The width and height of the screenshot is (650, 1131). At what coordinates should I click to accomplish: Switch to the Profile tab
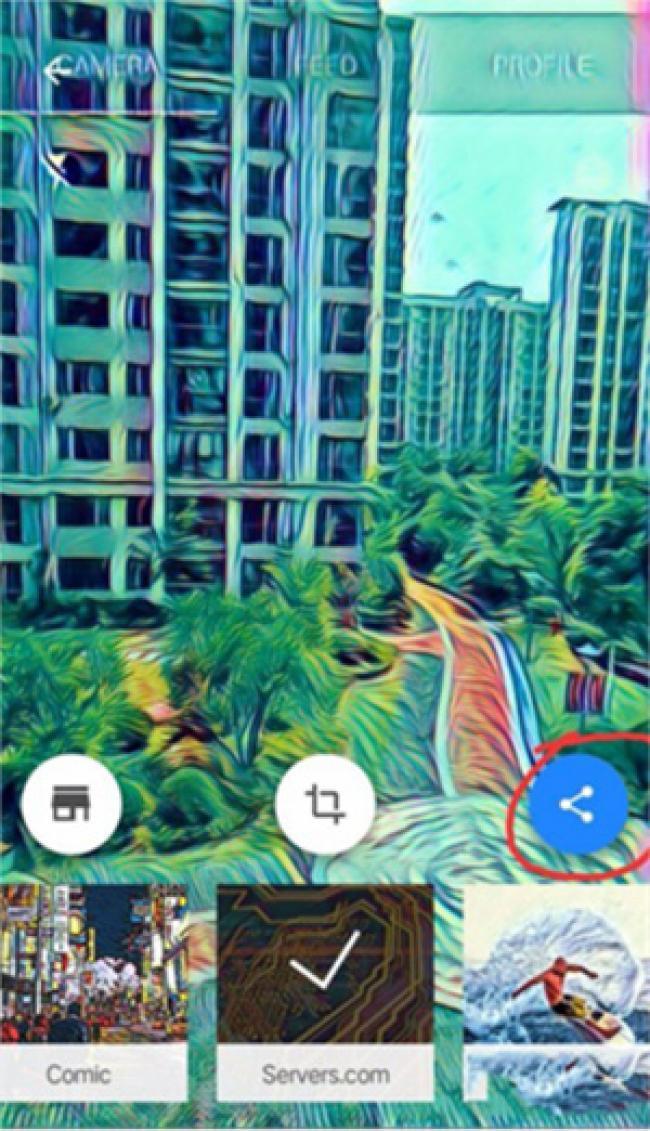541,67
